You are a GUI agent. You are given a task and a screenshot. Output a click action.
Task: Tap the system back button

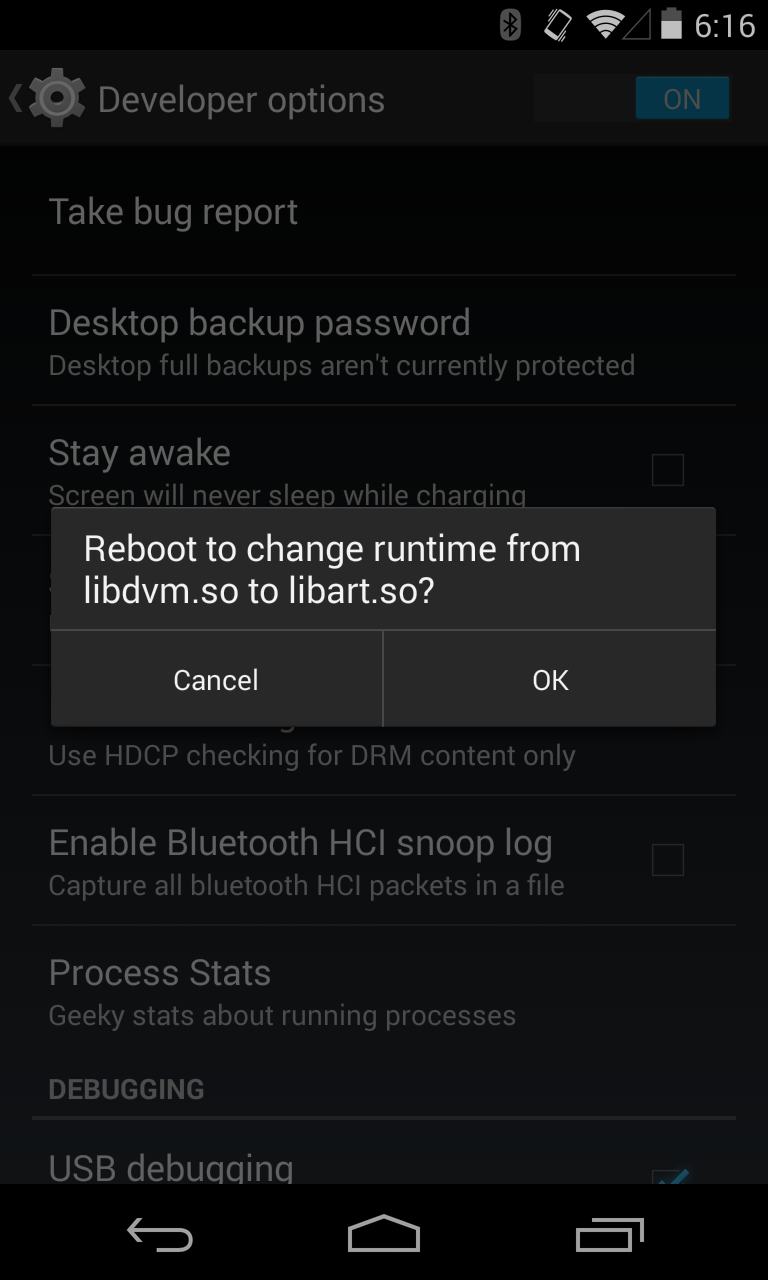[160, 1236]
